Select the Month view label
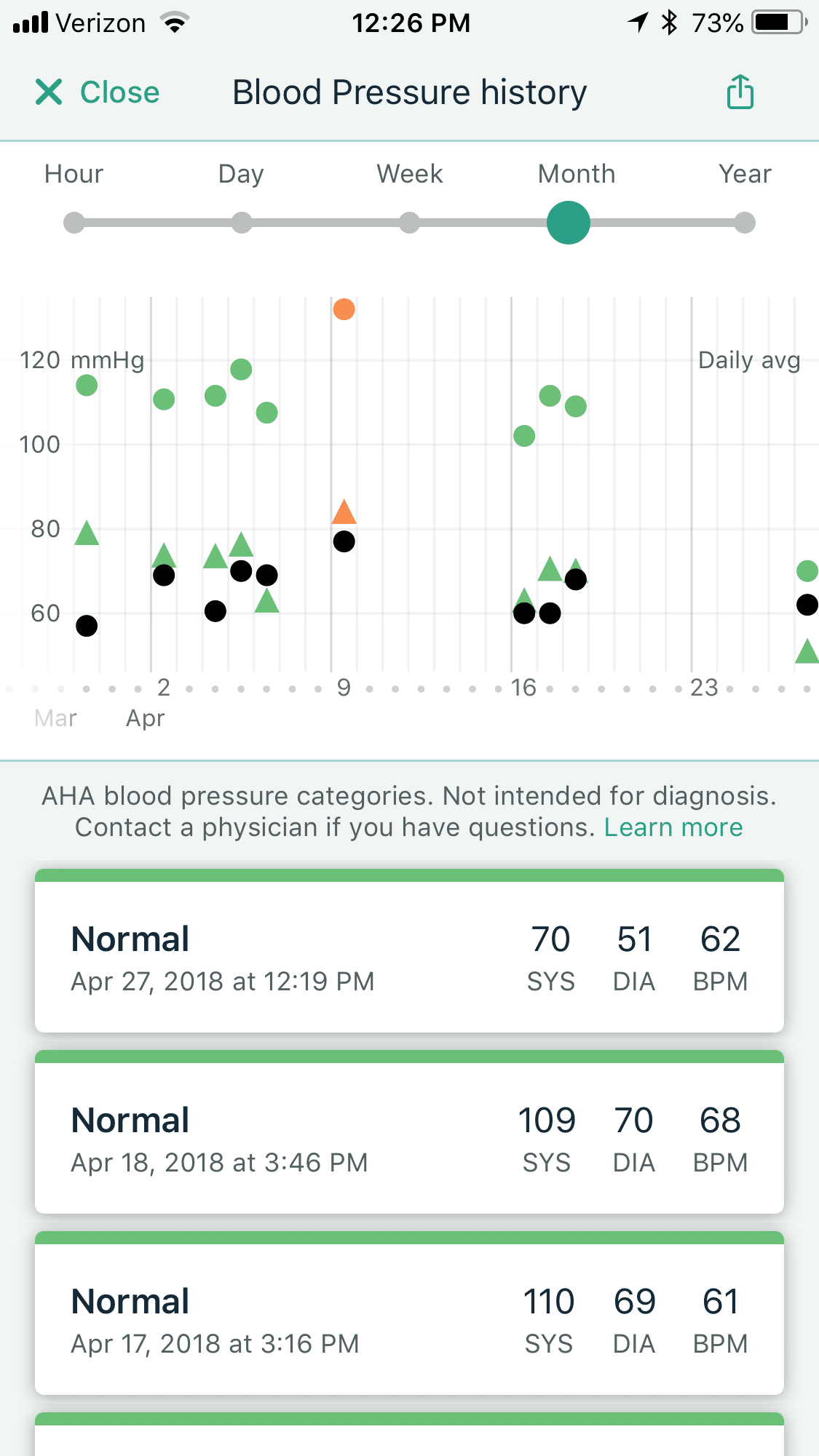This screenshot has height=1456, width=819. [x=576, y=173]
